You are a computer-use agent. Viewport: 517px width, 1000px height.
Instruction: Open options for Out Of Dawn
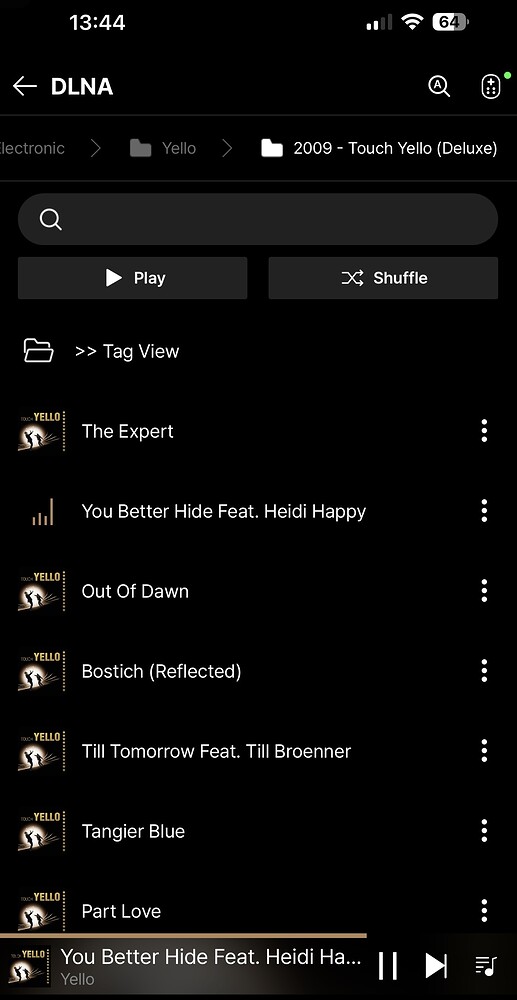[x=484, y=591]
